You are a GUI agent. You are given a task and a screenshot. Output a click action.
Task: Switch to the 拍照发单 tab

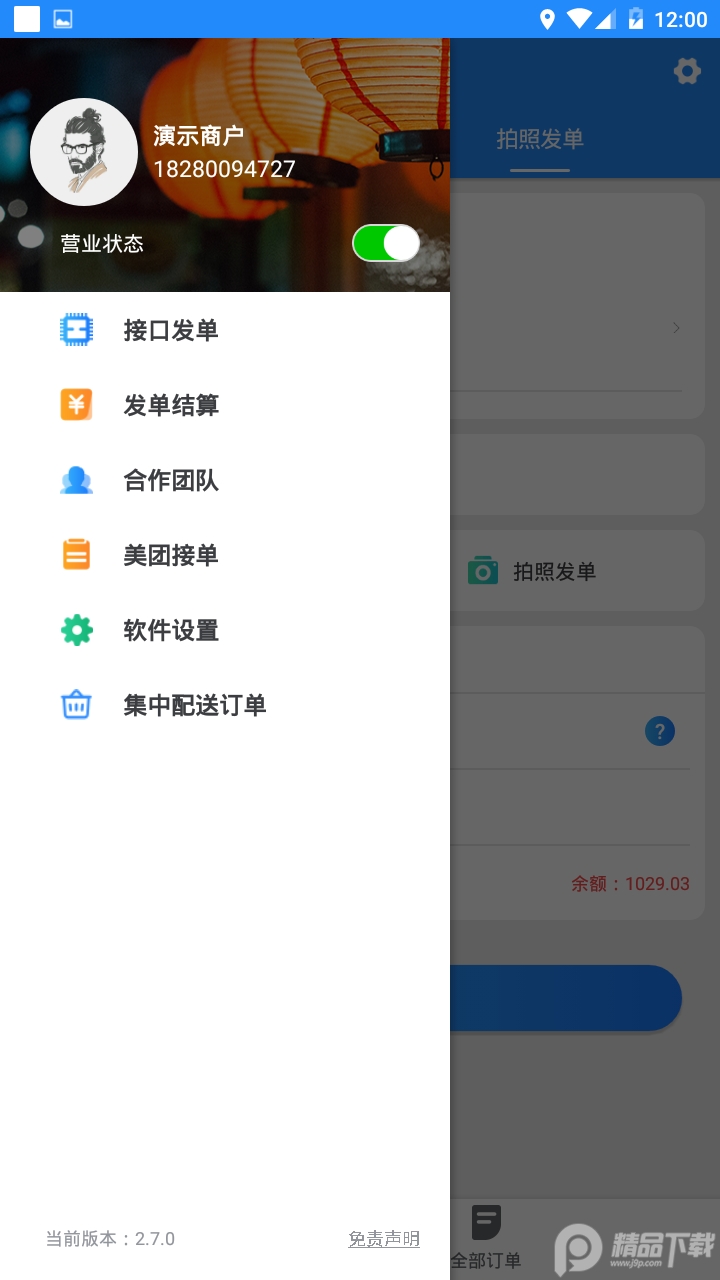click(538, 140)
